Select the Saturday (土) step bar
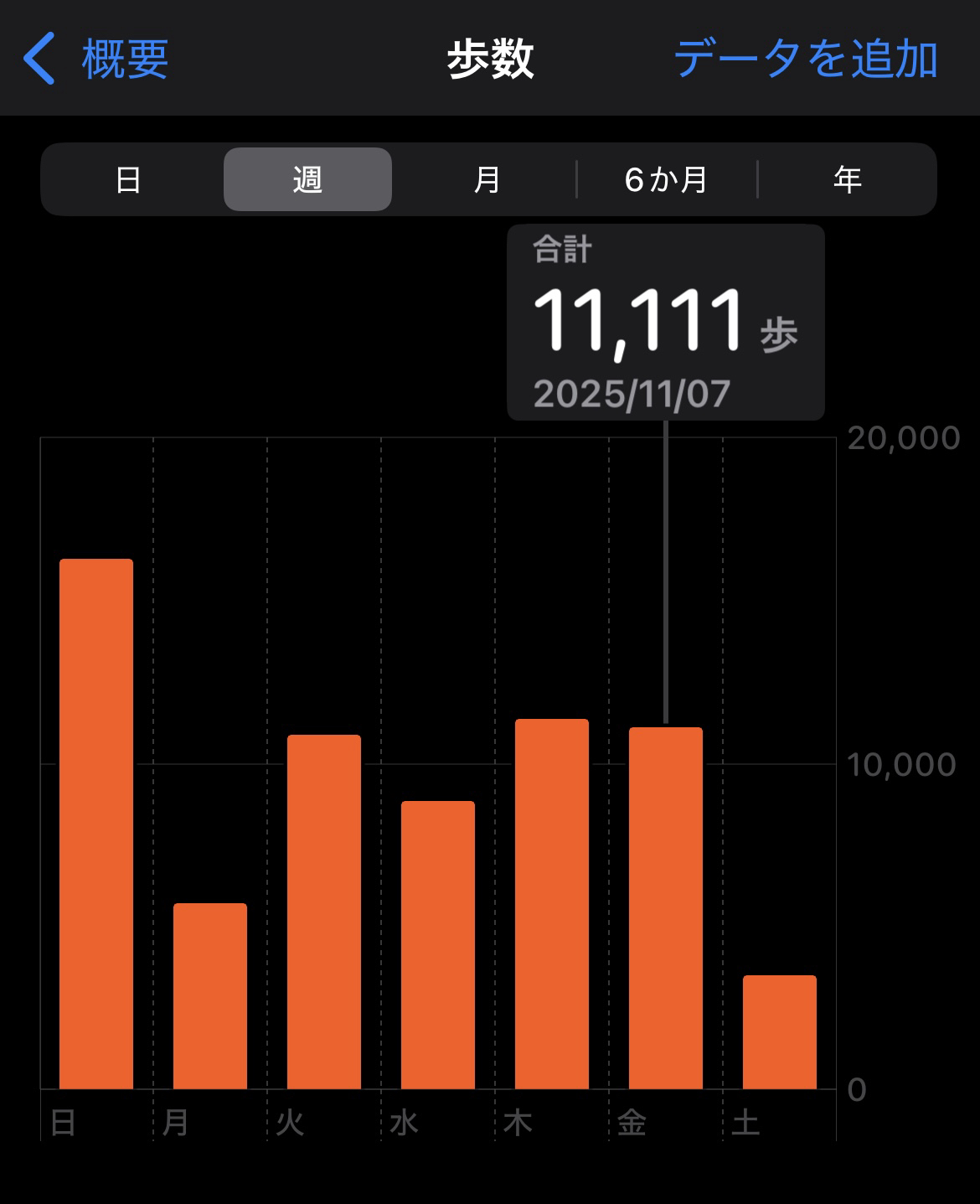The width and height of the screenshot is (980, 1204). [x=780, y=1031]
